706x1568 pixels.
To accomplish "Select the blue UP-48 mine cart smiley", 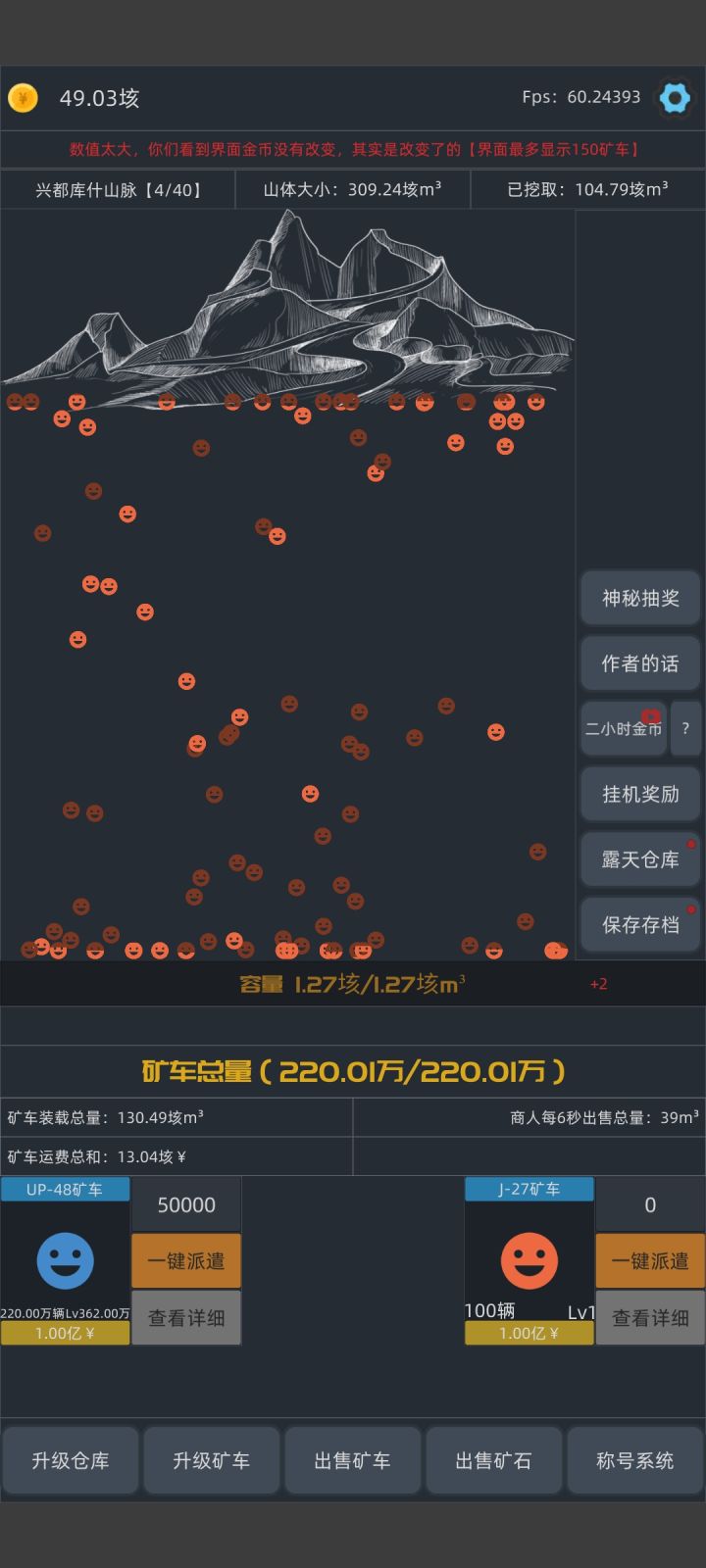I will 65,1259.
